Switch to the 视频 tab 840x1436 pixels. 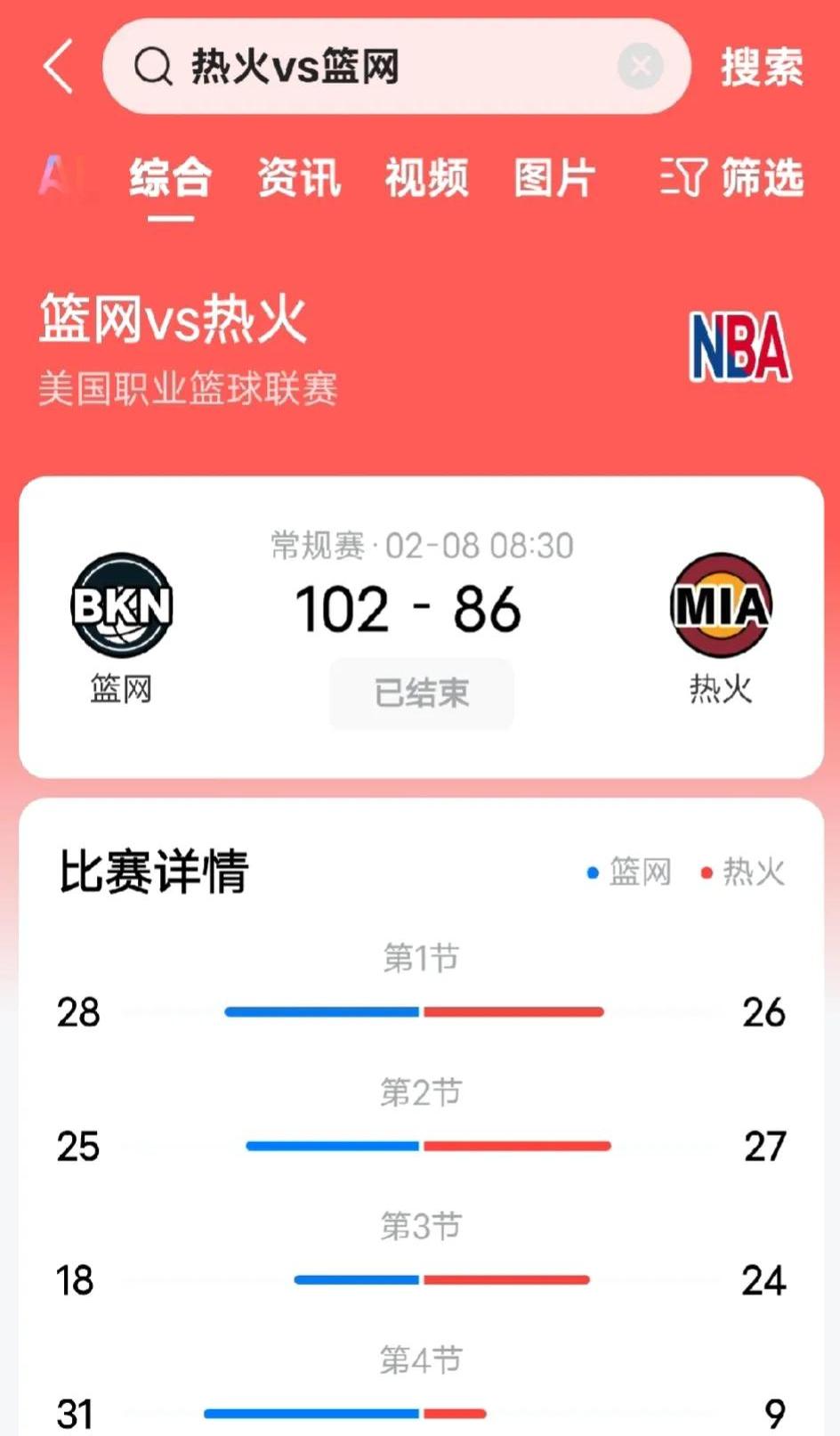(426, 178)
